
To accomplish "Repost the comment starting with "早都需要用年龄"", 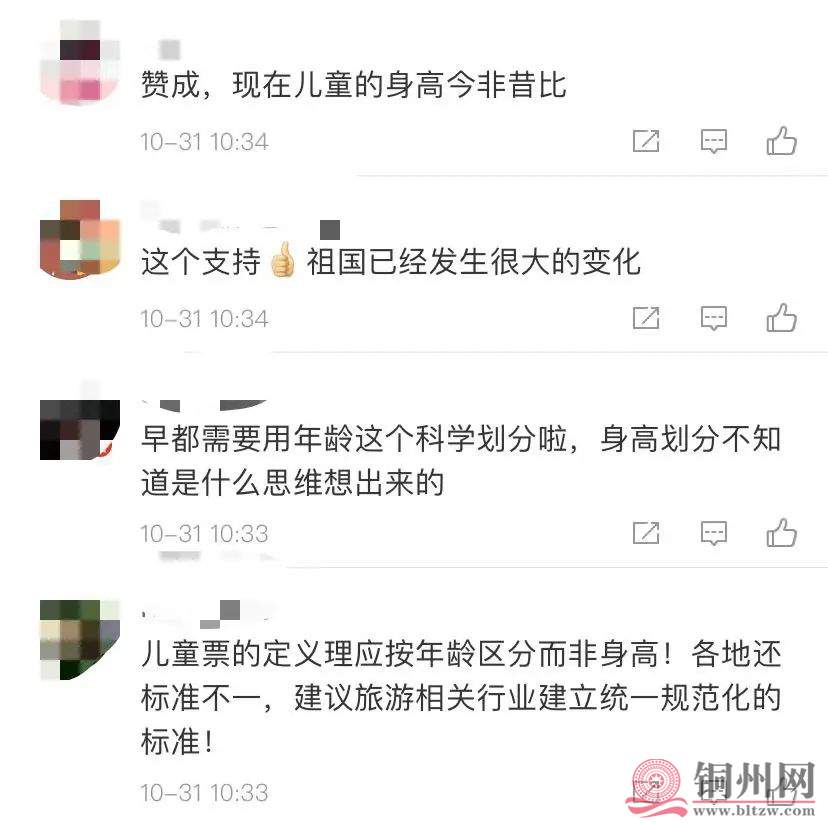I will point(646,533).
